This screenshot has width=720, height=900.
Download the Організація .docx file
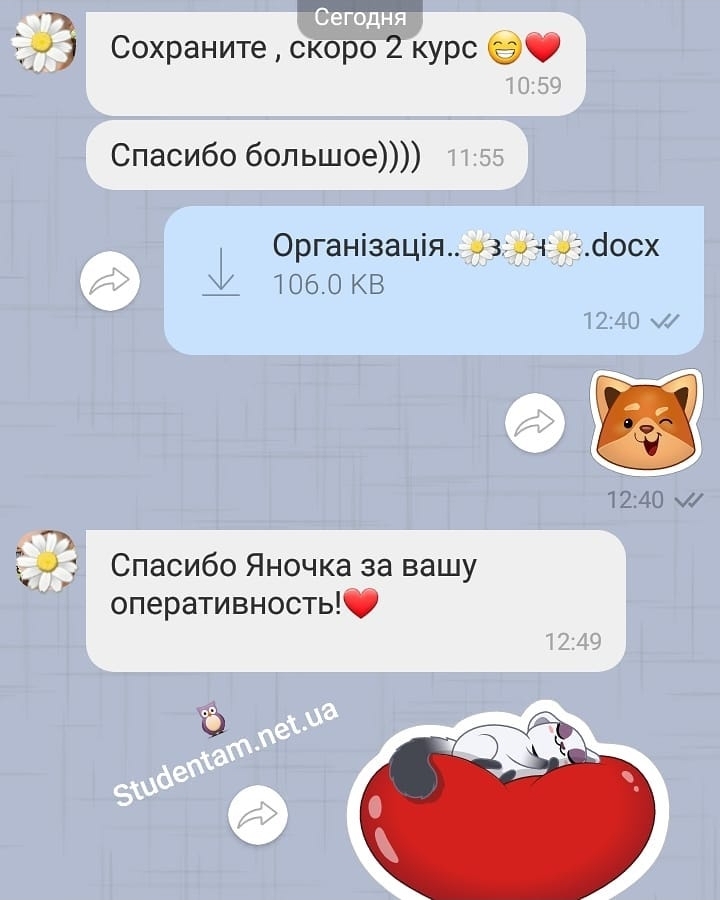click(221, 272)
